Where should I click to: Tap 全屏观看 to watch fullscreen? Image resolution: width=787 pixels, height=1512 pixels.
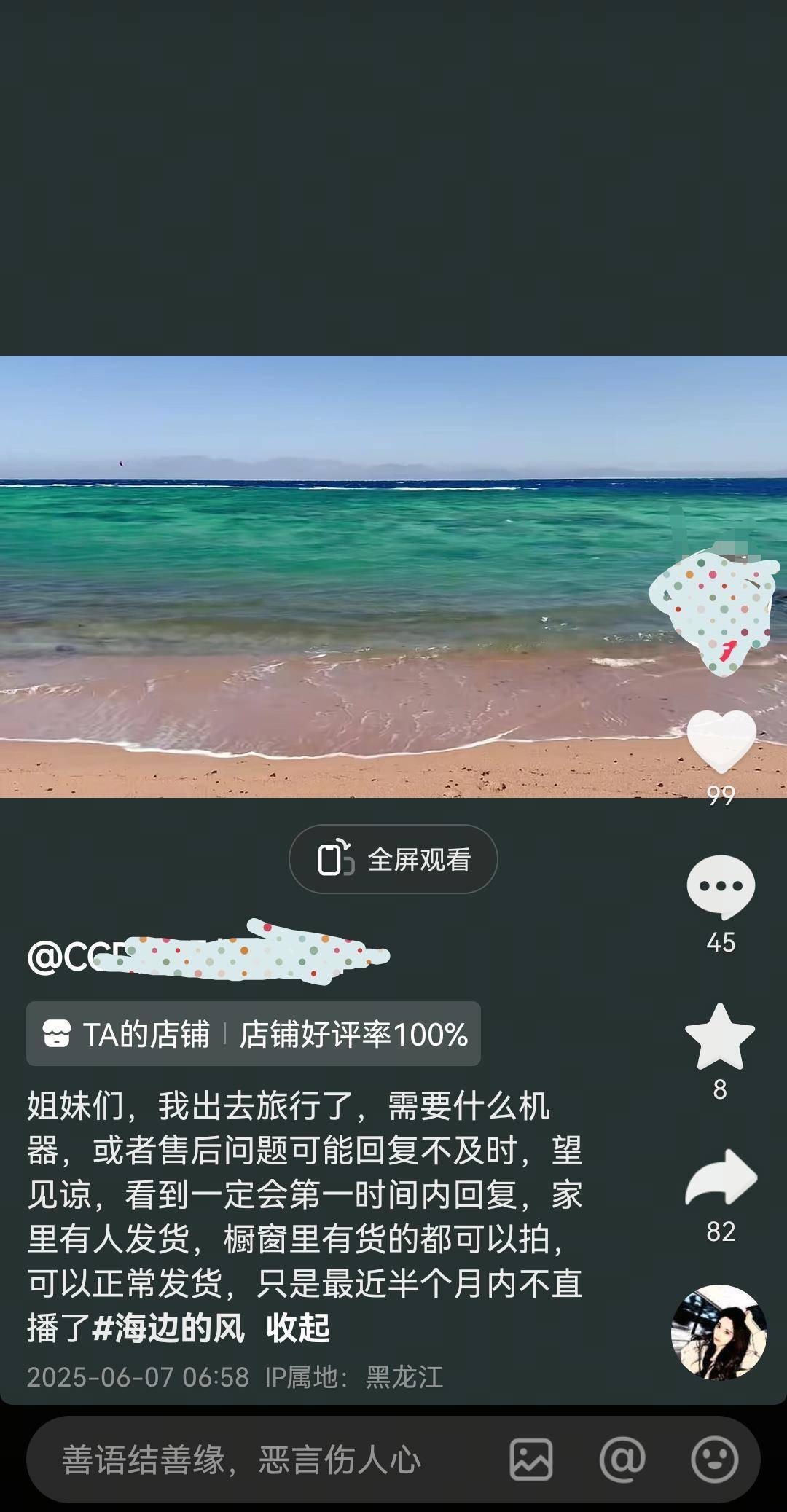[x=393, y=859]
